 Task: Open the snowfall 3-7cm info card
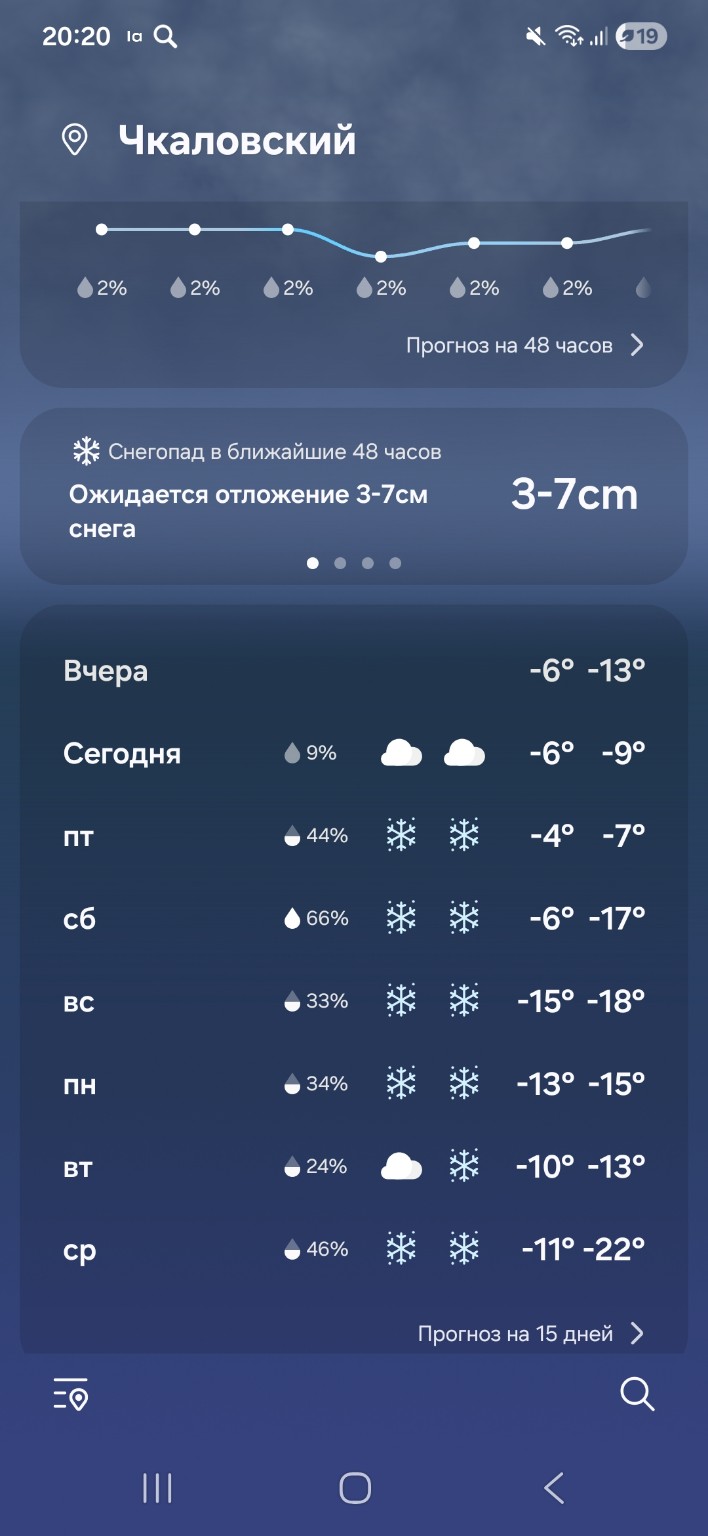pos(353,496)
